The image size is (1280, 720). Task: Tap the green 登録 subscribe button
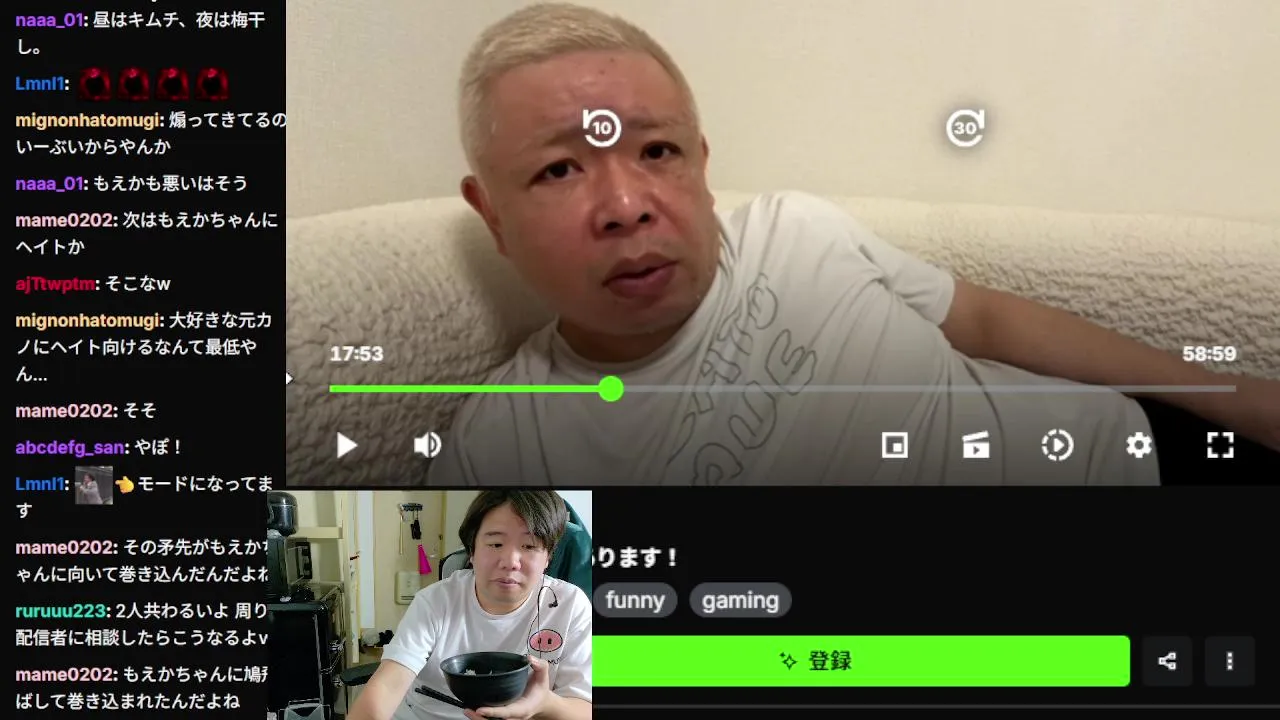(860, 661)
